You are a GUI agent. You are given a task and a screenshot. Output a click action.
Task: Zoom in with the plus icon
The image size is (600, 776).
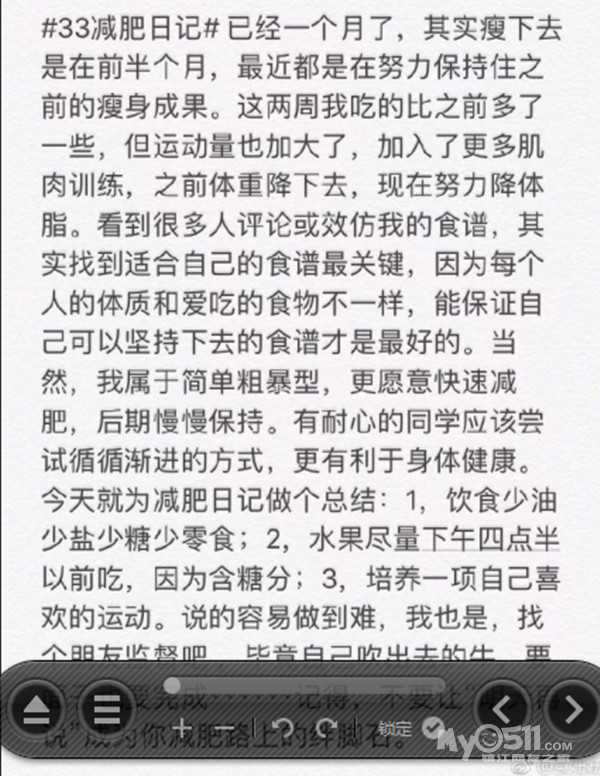[x=182, y=729]
